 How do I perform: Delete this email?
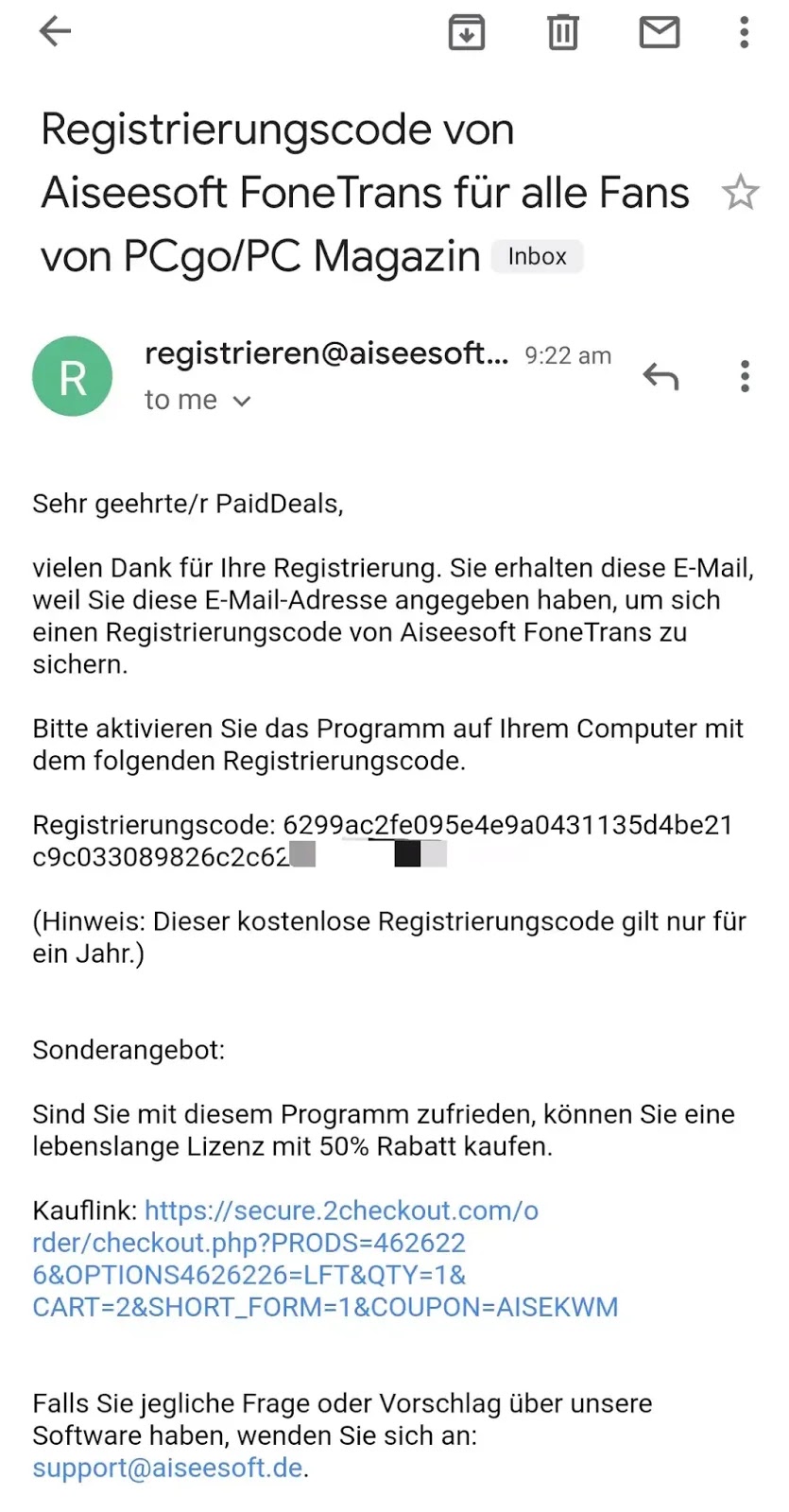tap(563, 32)
